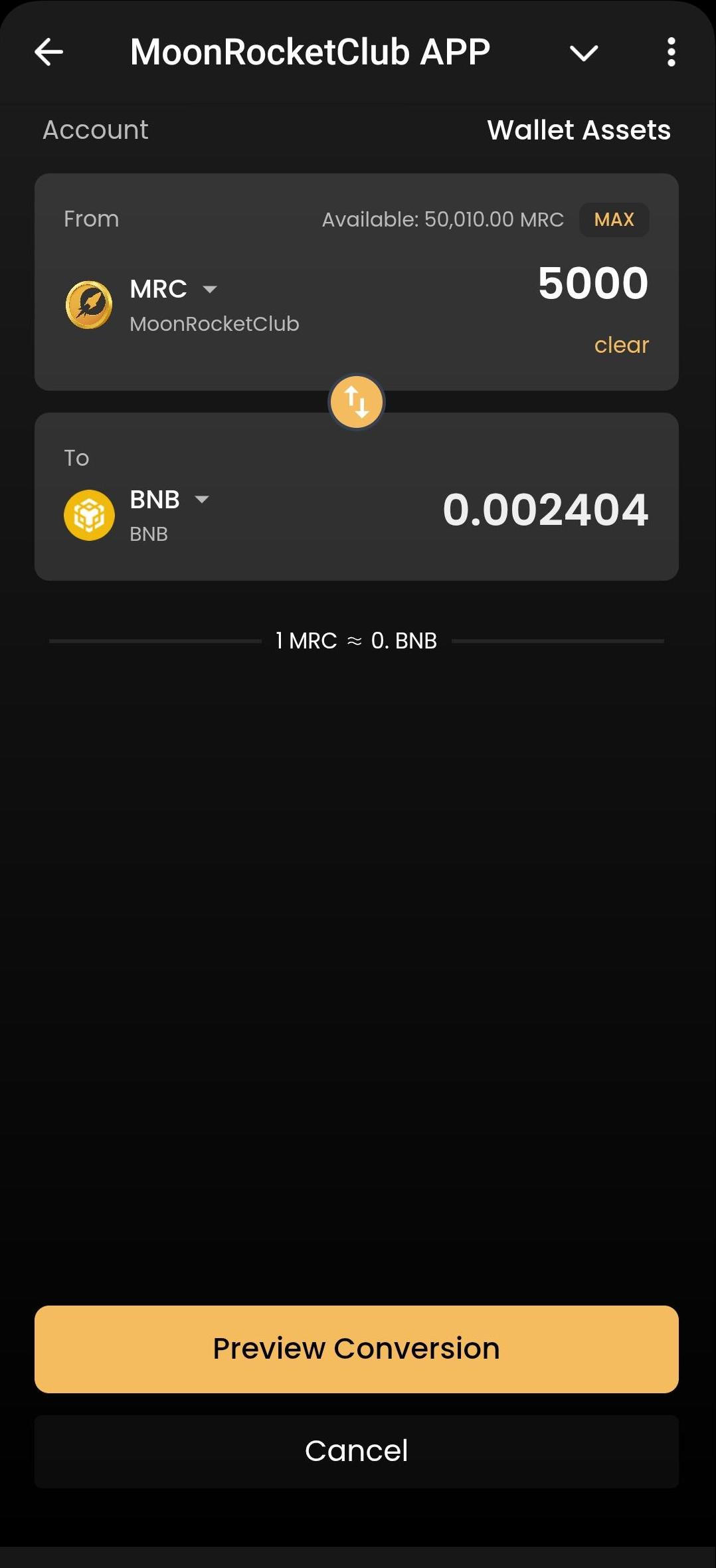
Task: Select the 1 MRC ≈ 0. BNB rate line
Action: 357,640
